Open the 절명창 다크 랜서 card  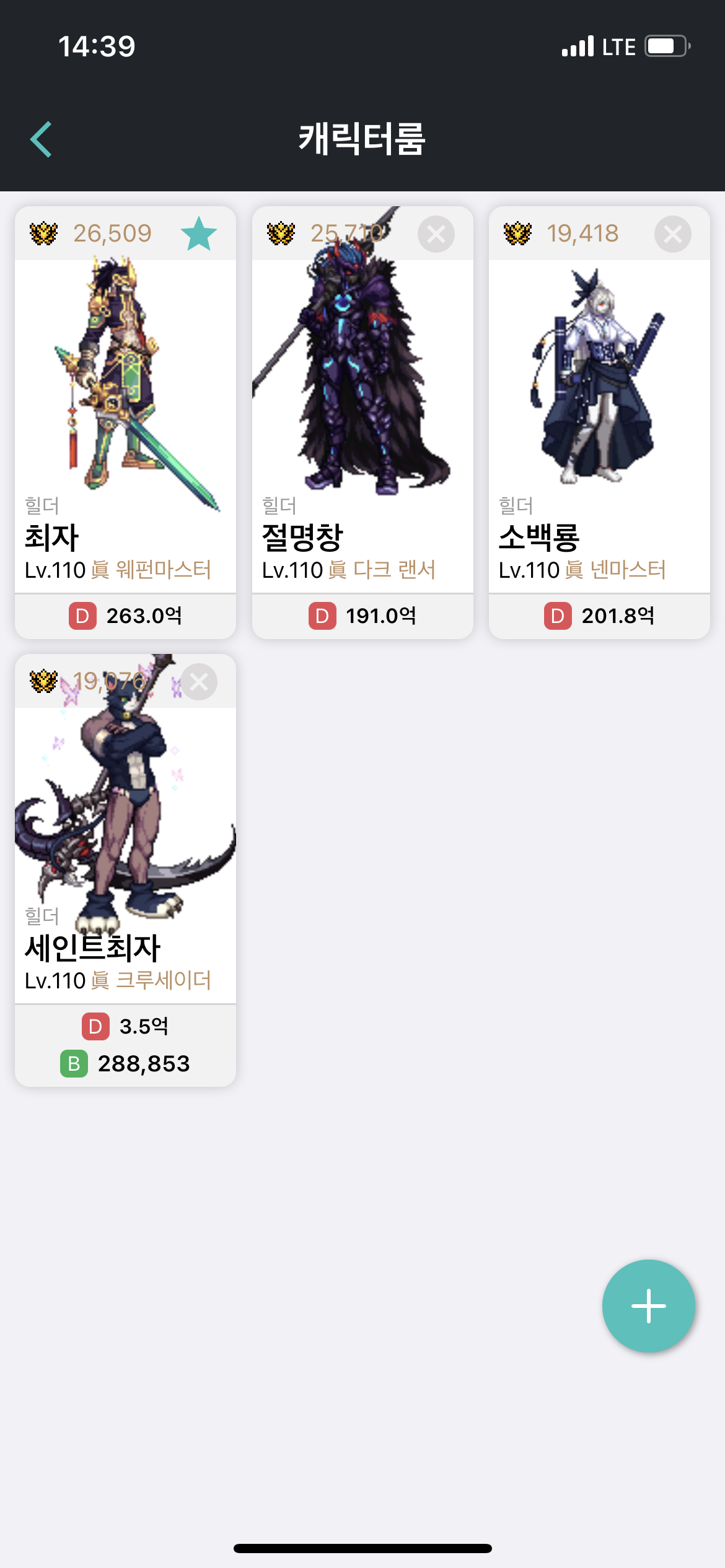[362, 422]
